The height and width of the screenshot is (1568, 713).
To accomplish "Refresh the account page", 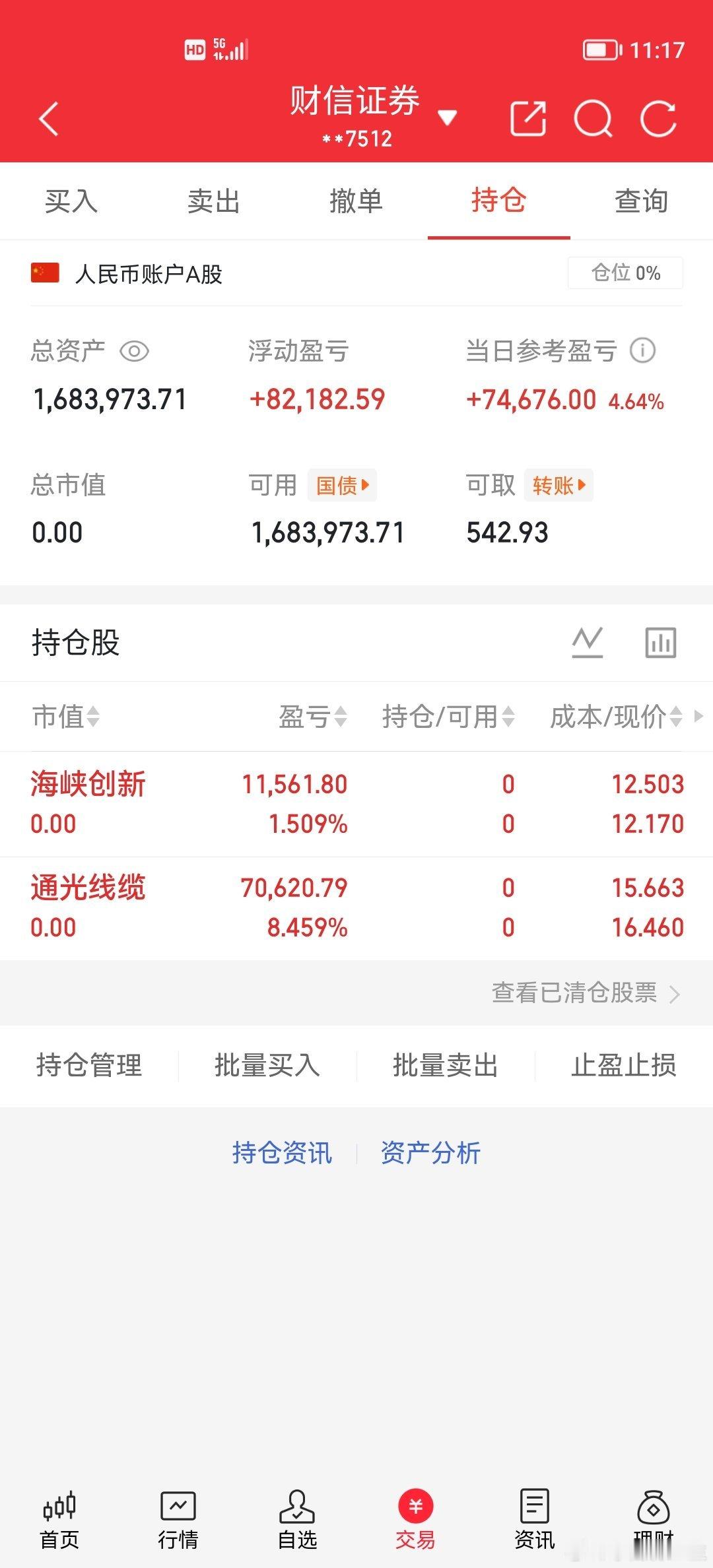I will [x=658, y=117].
